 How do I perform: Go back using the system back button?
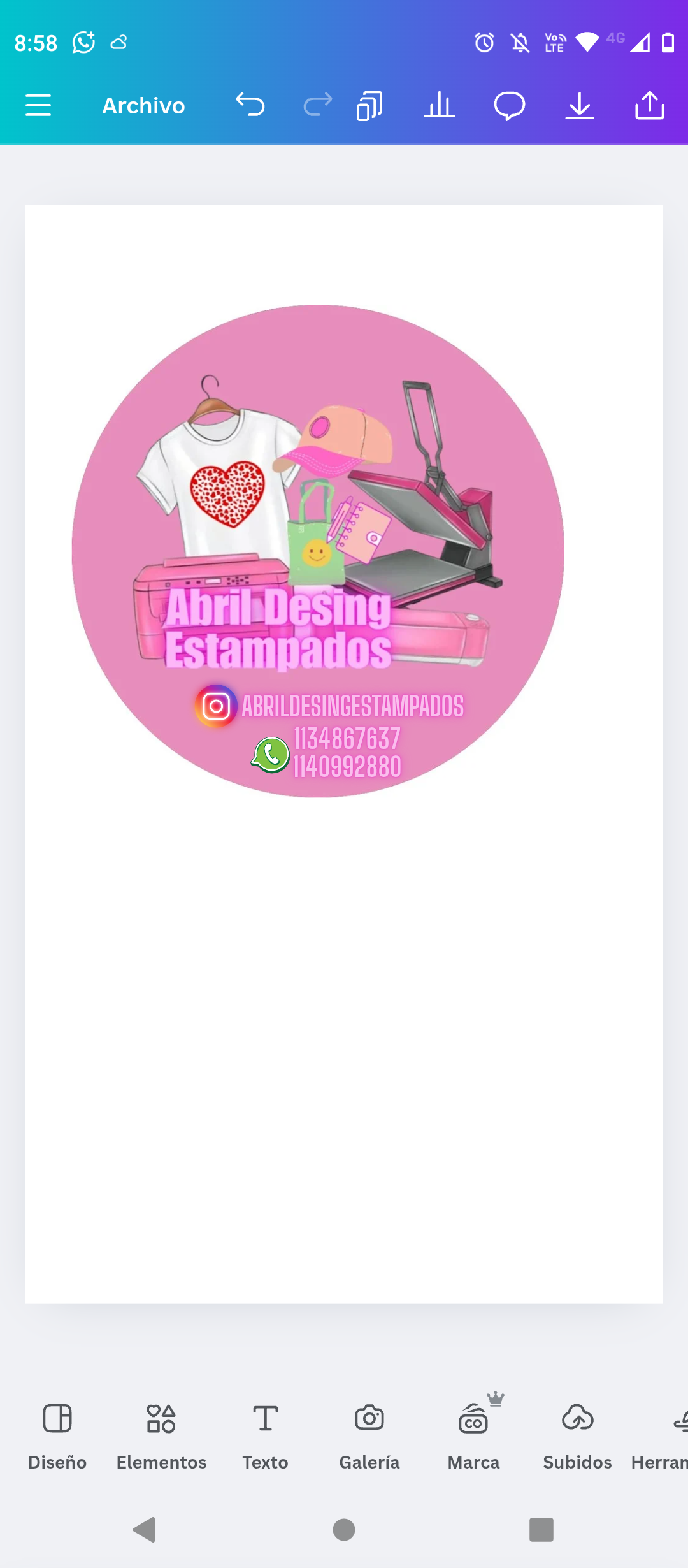(144, 1529)
